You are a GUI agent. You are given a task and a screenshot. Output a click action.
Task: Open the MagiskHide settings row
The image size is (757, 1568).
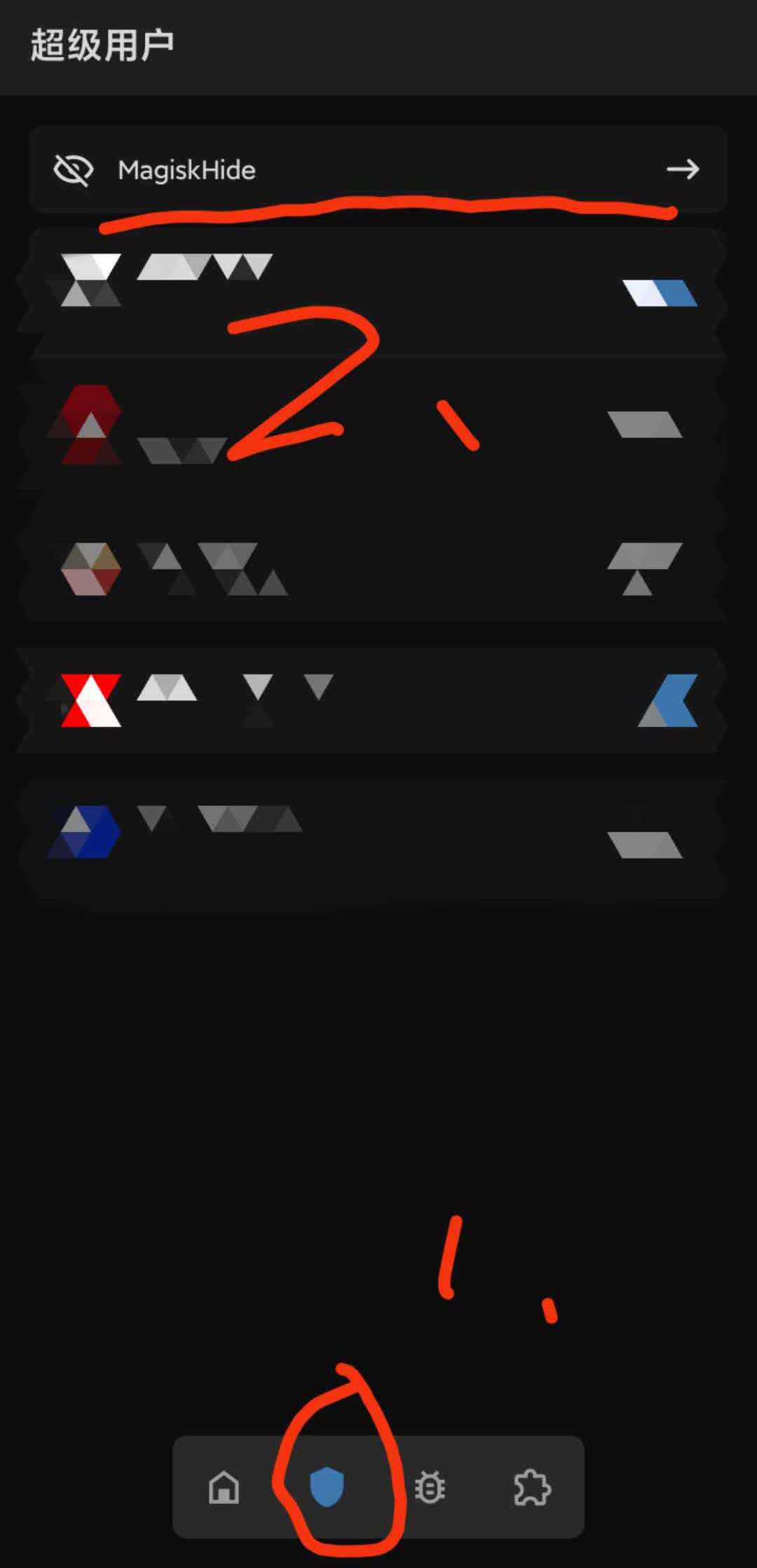[x=378, y=170]
